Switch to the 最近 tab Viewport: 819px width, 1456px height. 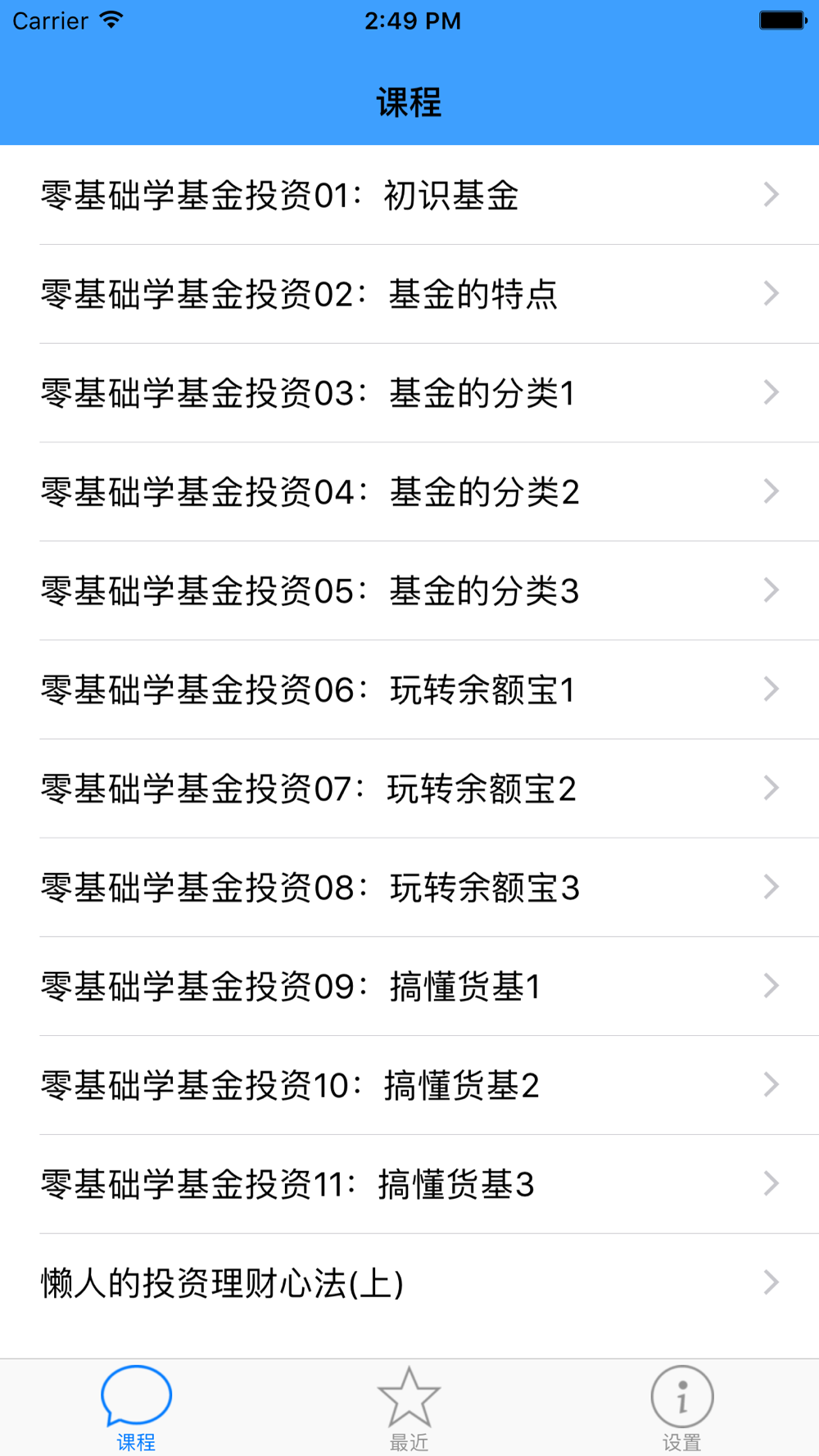[409, 1409]
